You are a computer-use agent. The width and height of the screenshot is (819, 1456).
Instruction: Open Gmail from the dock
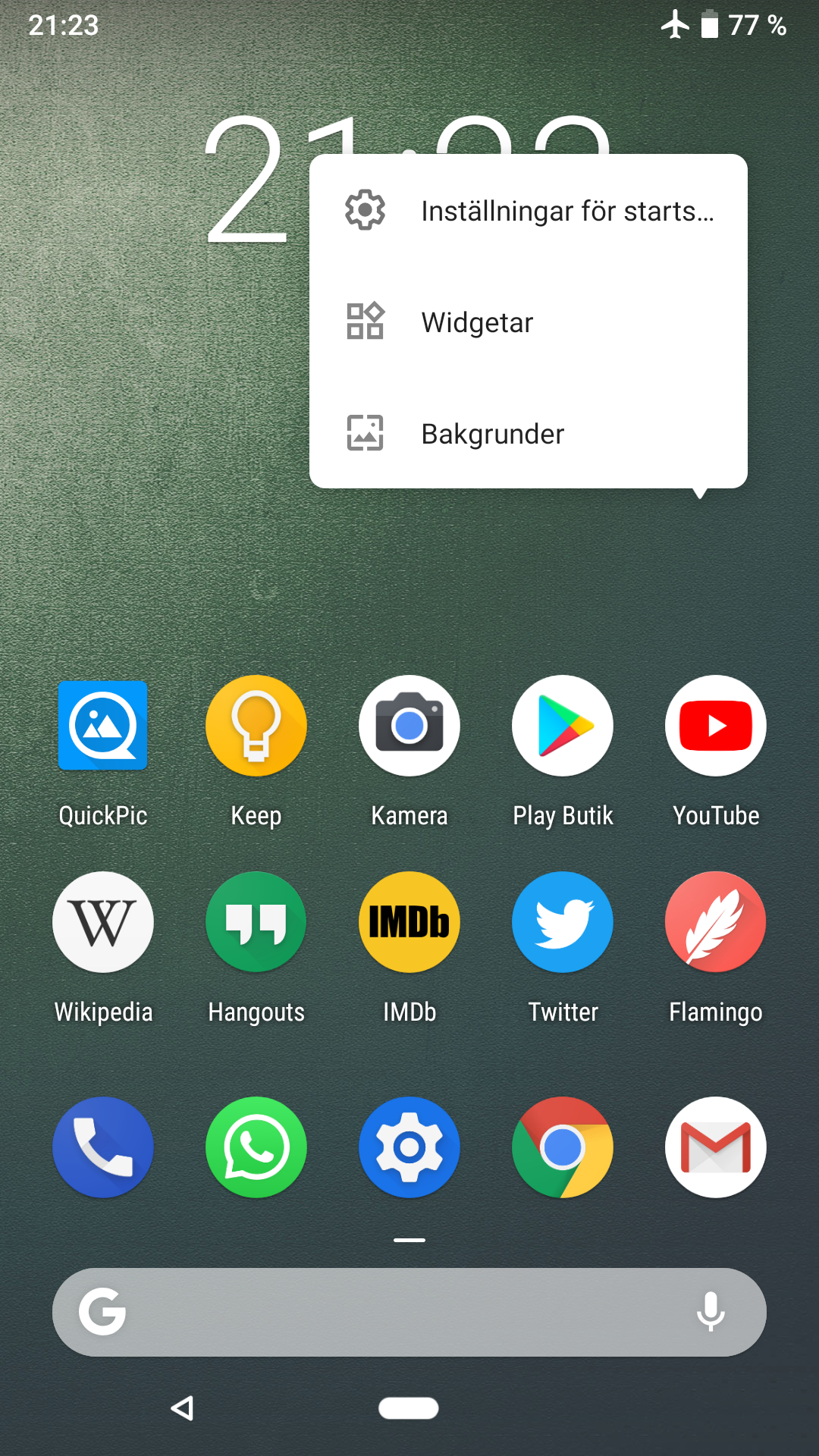coord(716,1147)
